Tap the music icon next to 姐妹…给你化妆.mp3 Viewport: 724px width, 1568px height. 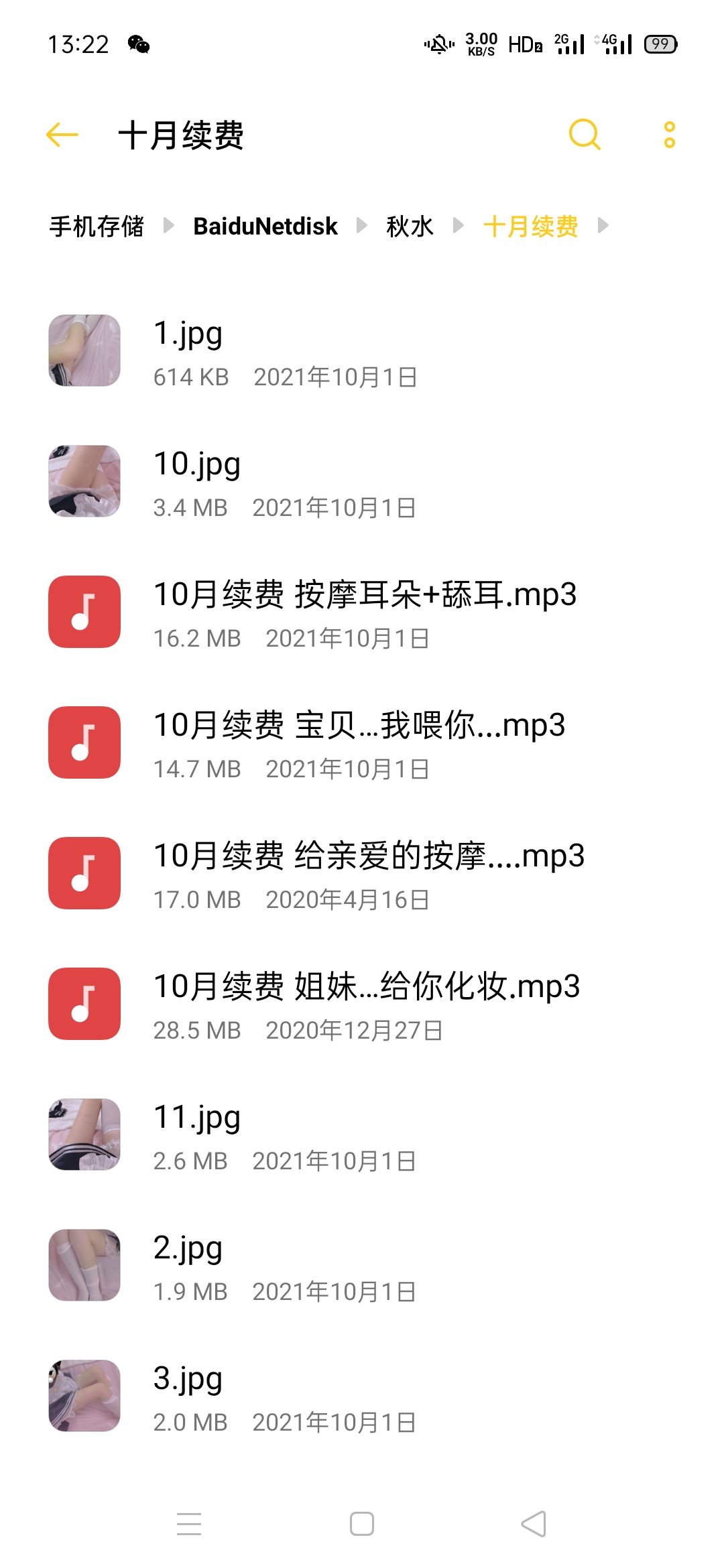(x=83, y=1004)
